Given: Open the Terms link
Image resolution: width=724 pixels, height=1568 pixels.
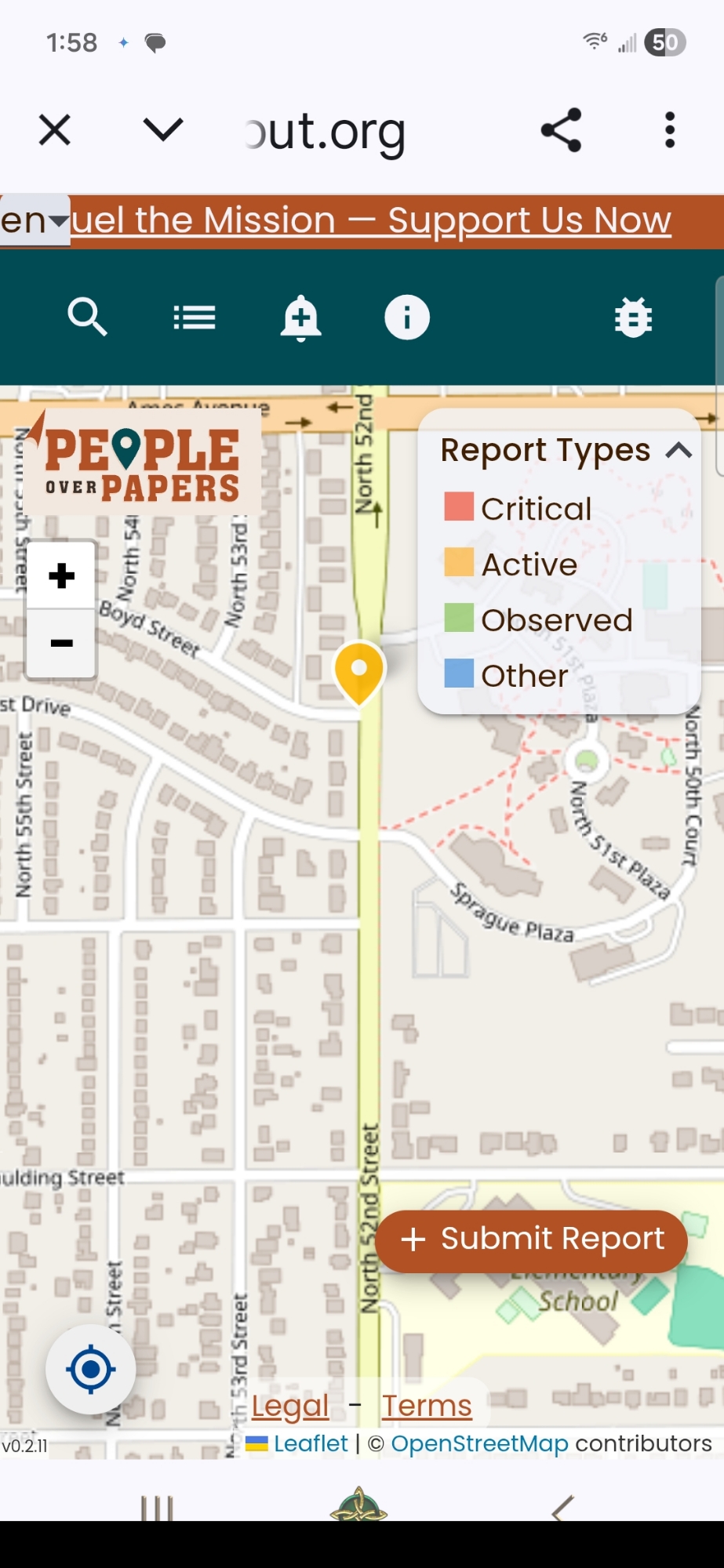Looking at the screenshot, I should point(427,1406).
